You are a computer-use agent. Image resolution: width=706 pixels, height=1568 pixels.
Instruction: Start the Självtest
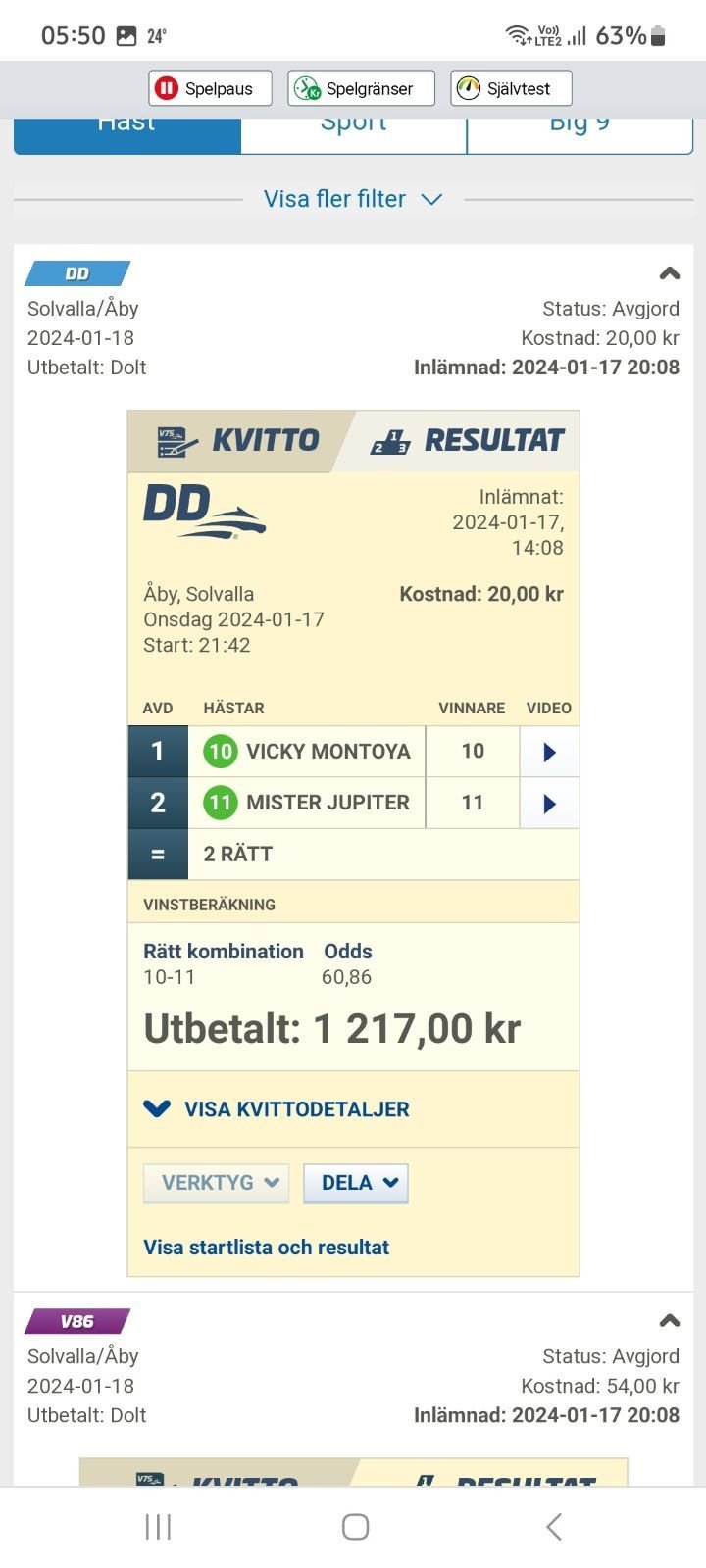click(511, 88)
